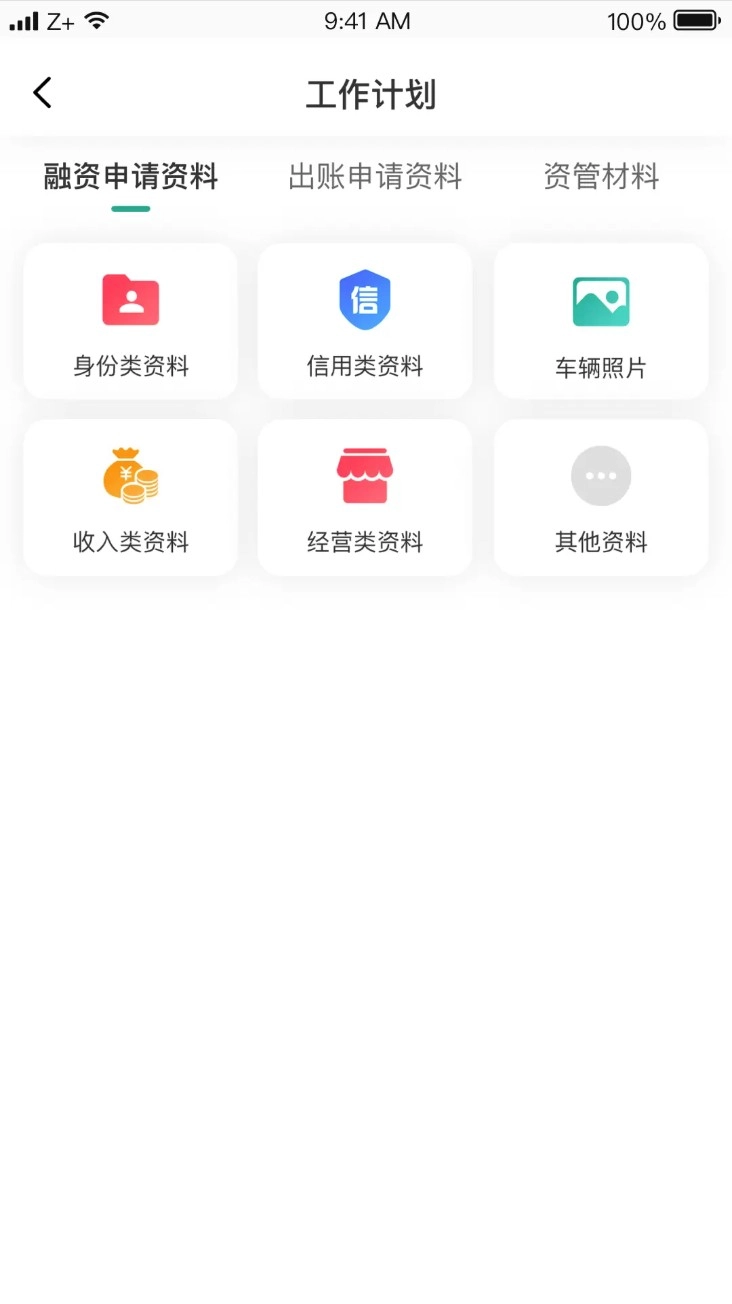This screenshot has width=732, height=1304.
Task: Open the 信用类资料 card
Action: [364, 320]
